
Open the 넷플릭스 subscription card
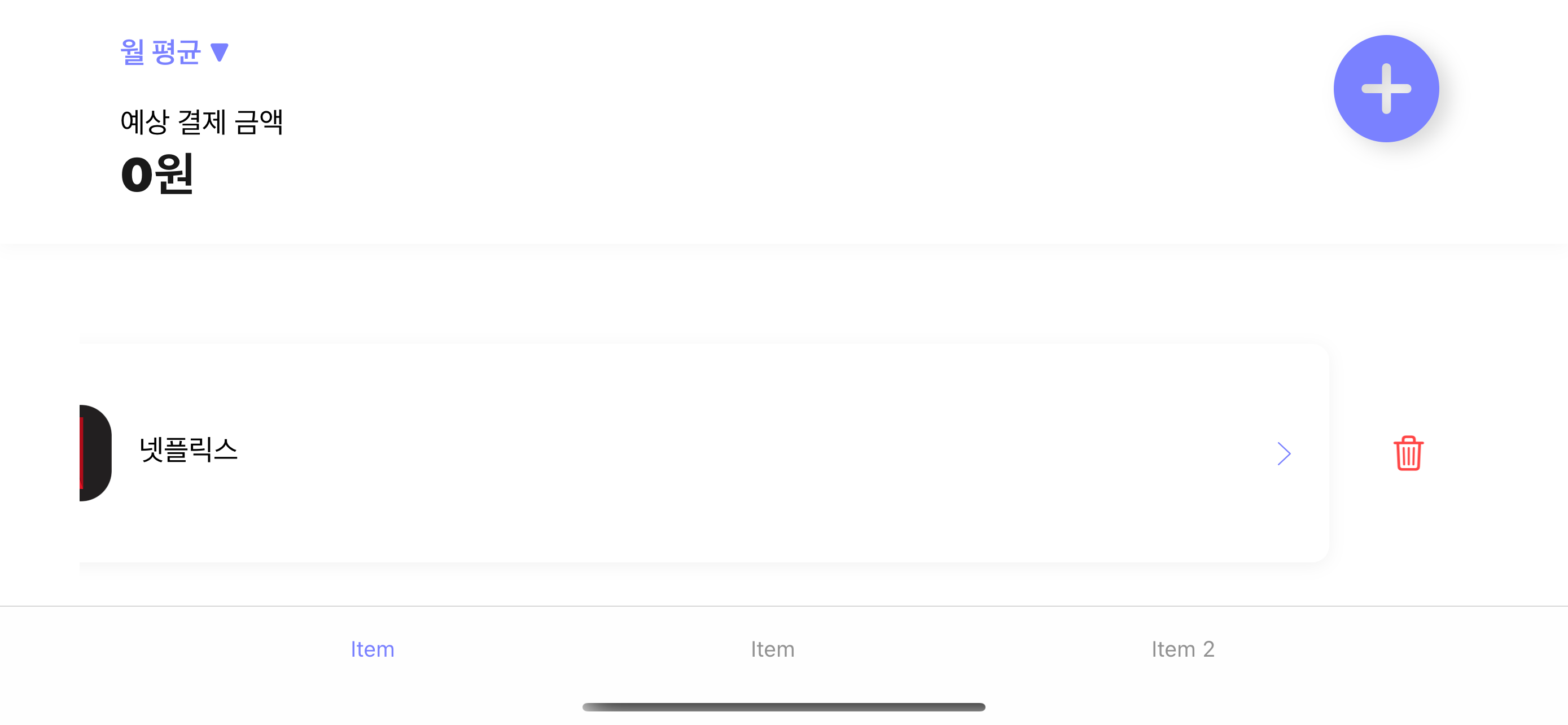coord(700,453)
